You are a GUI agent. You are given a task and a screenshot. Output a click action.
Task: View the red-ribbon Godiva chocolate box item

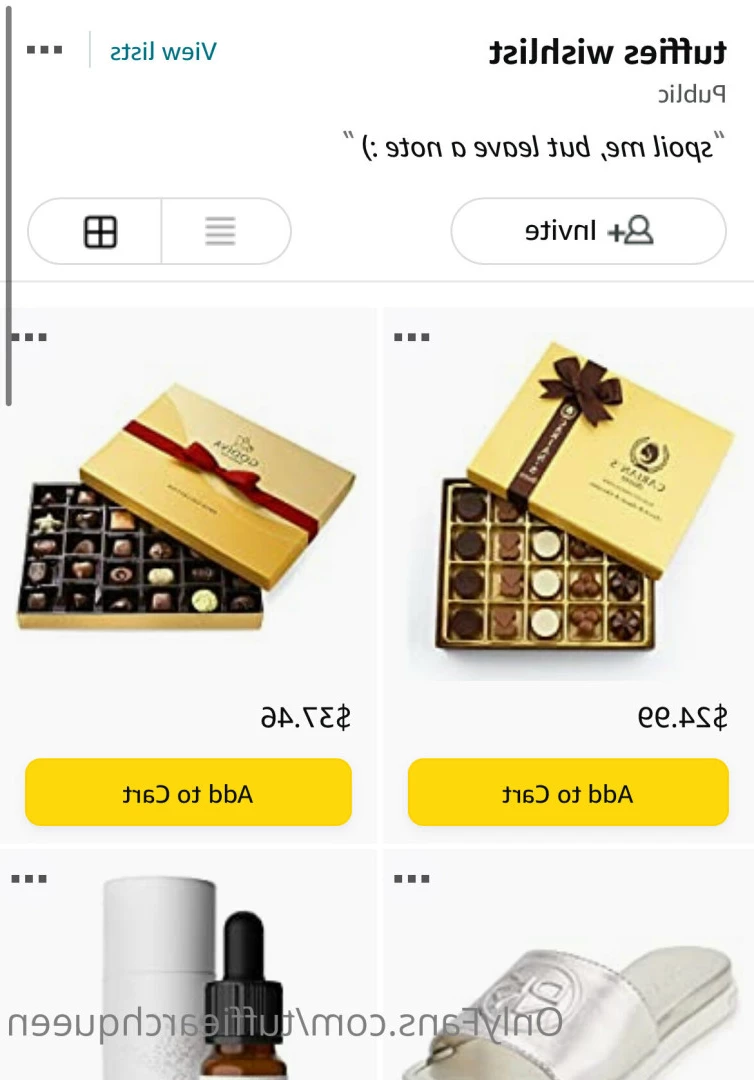point(188,510)
